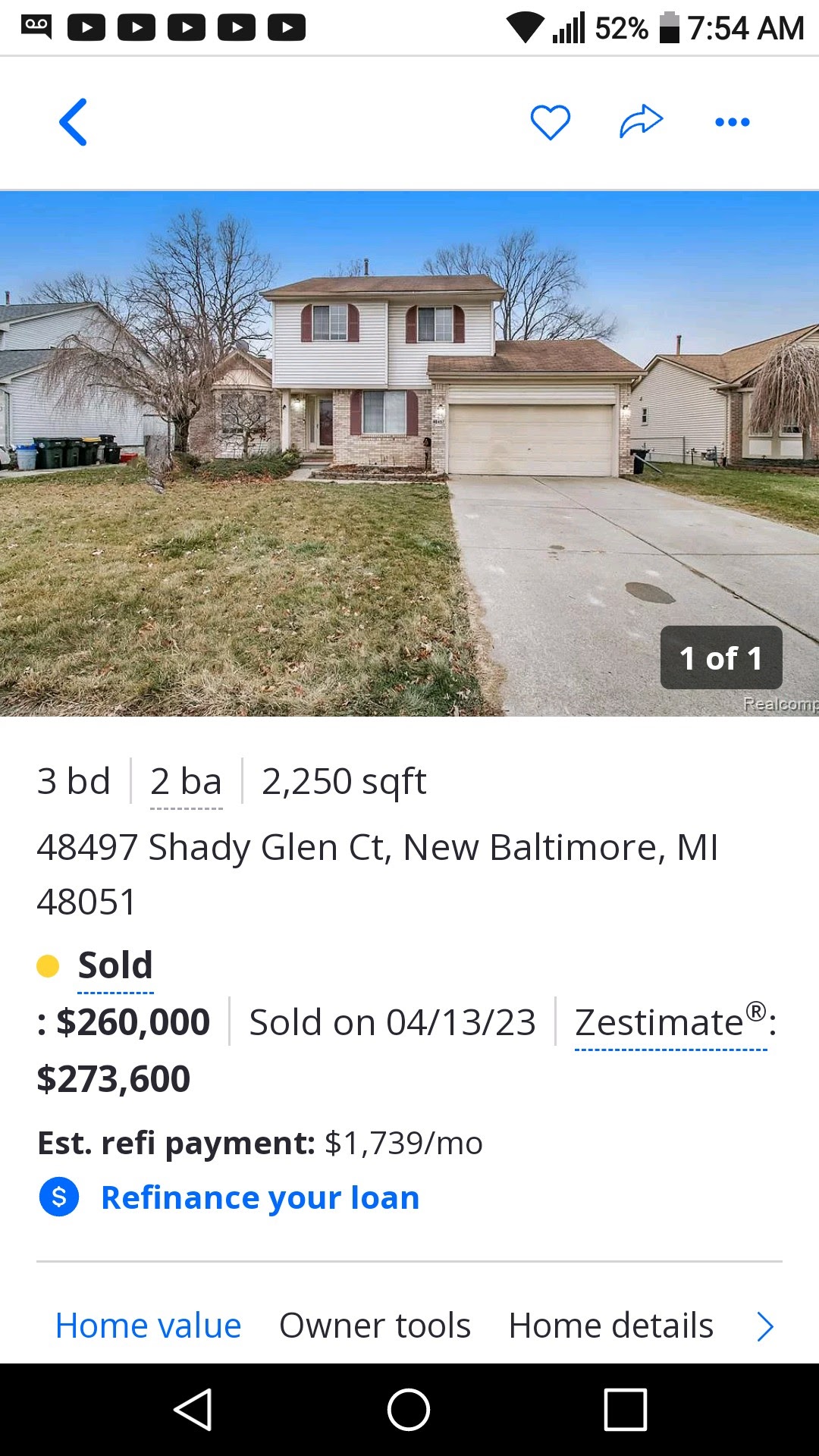Screen dimensions: 819x1456
Task: Open the three-dot overflow menu
Action: coord(732,122)
